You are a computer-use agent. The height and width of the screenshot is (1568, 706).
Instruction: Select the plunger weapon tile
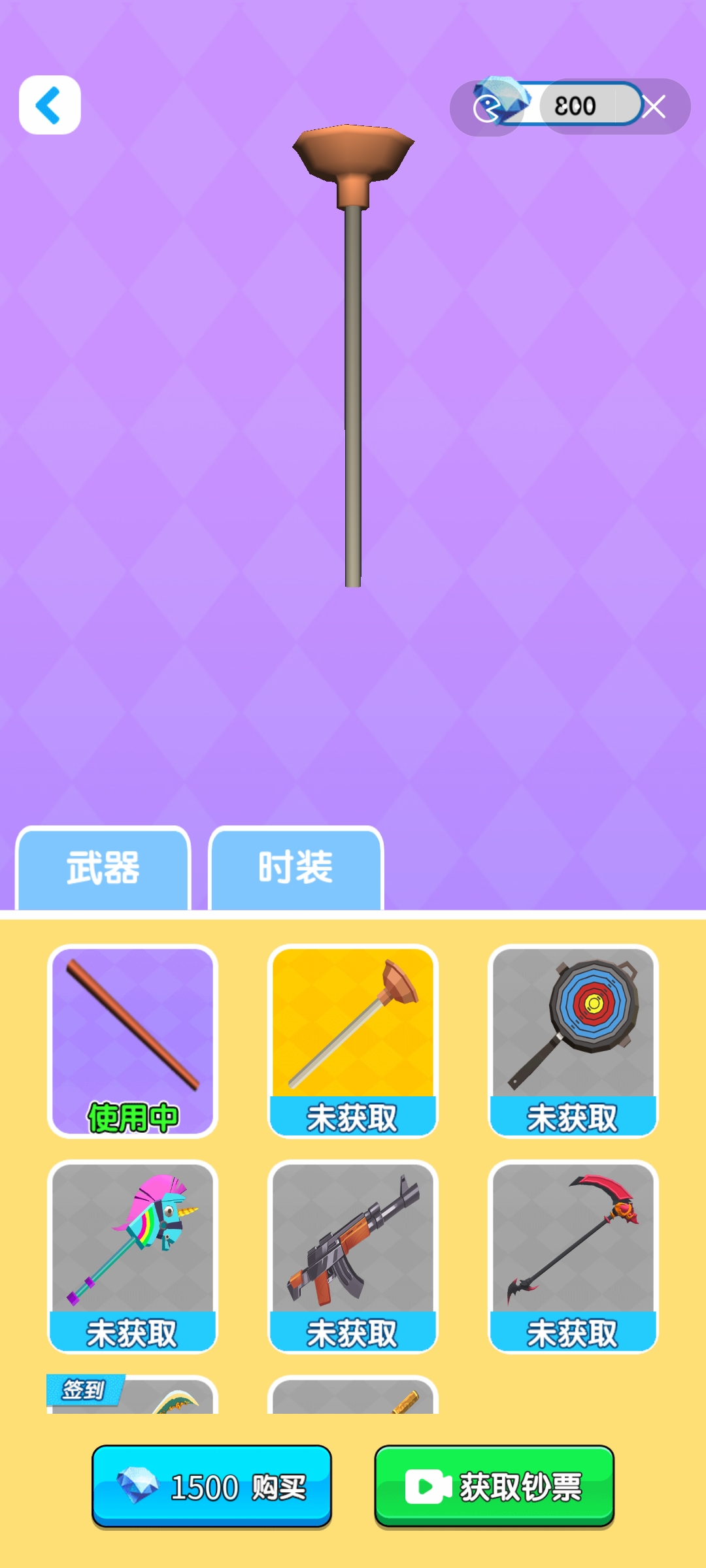click(x=353, y=1040)
